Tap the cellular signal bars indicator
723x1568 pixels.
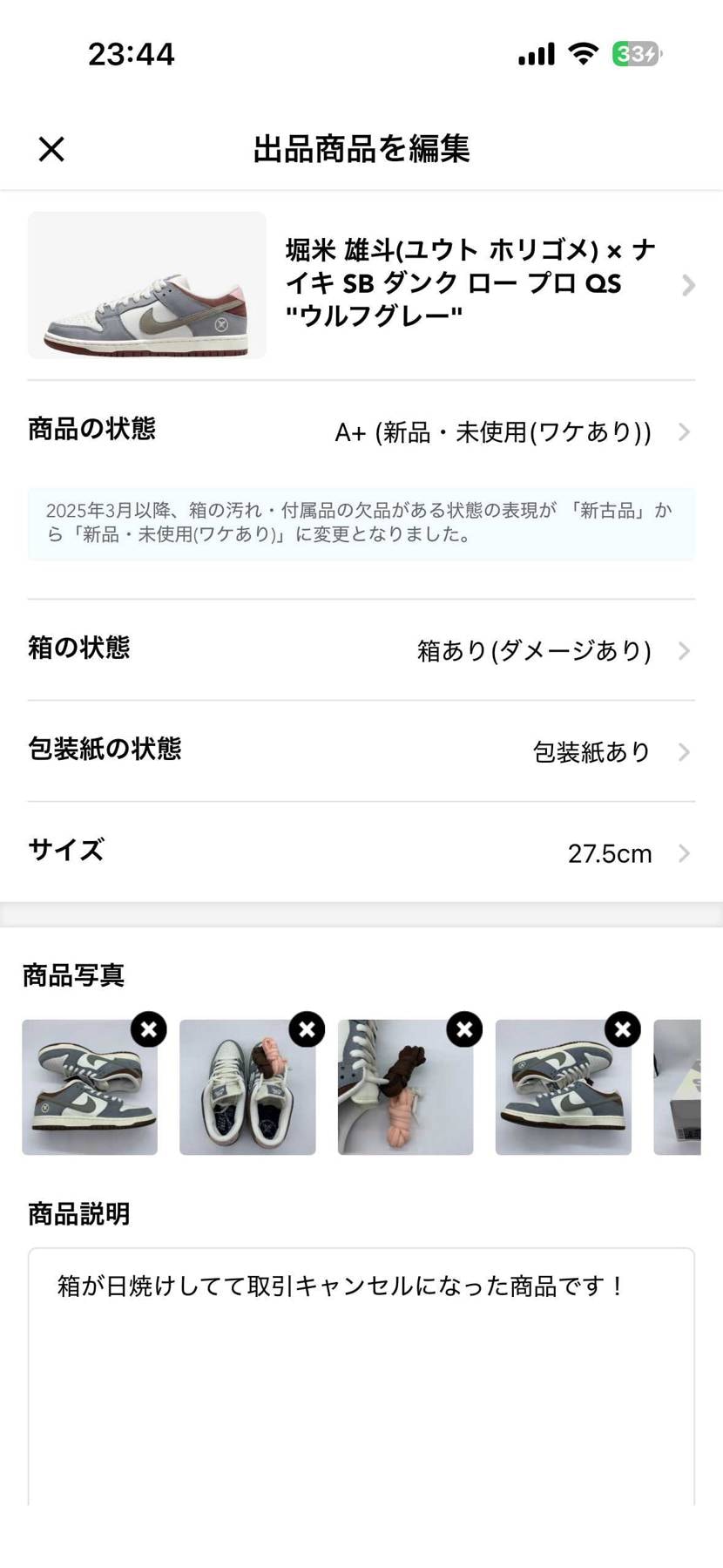click(535, 52)
